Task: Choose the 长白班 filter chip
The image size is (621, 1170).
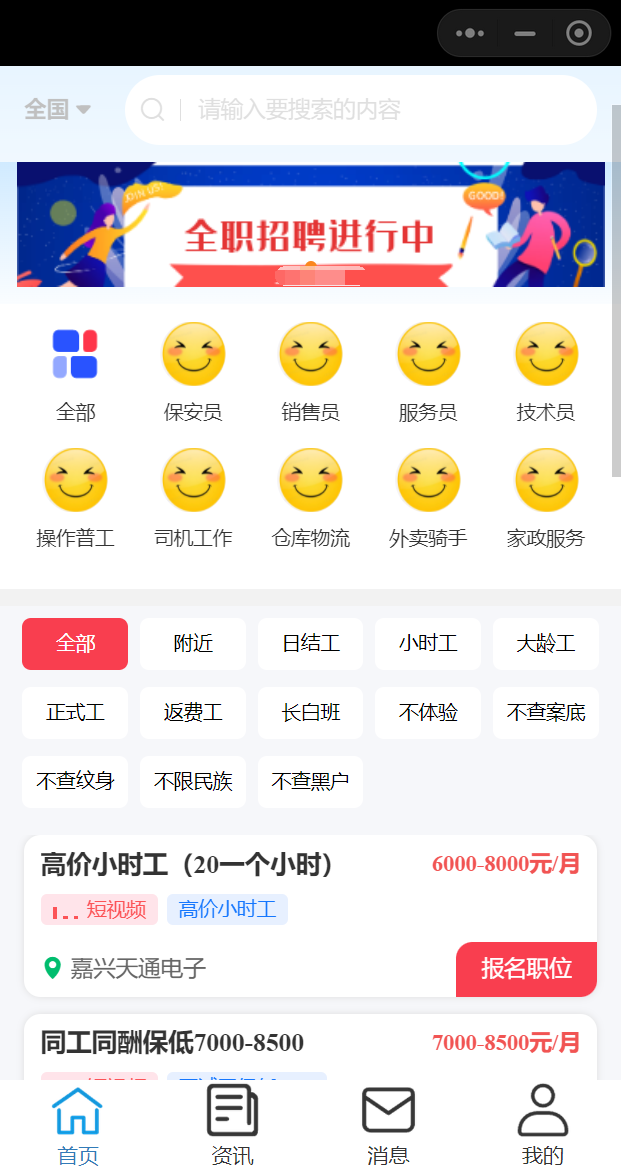Action: click(x=311, y=713)
